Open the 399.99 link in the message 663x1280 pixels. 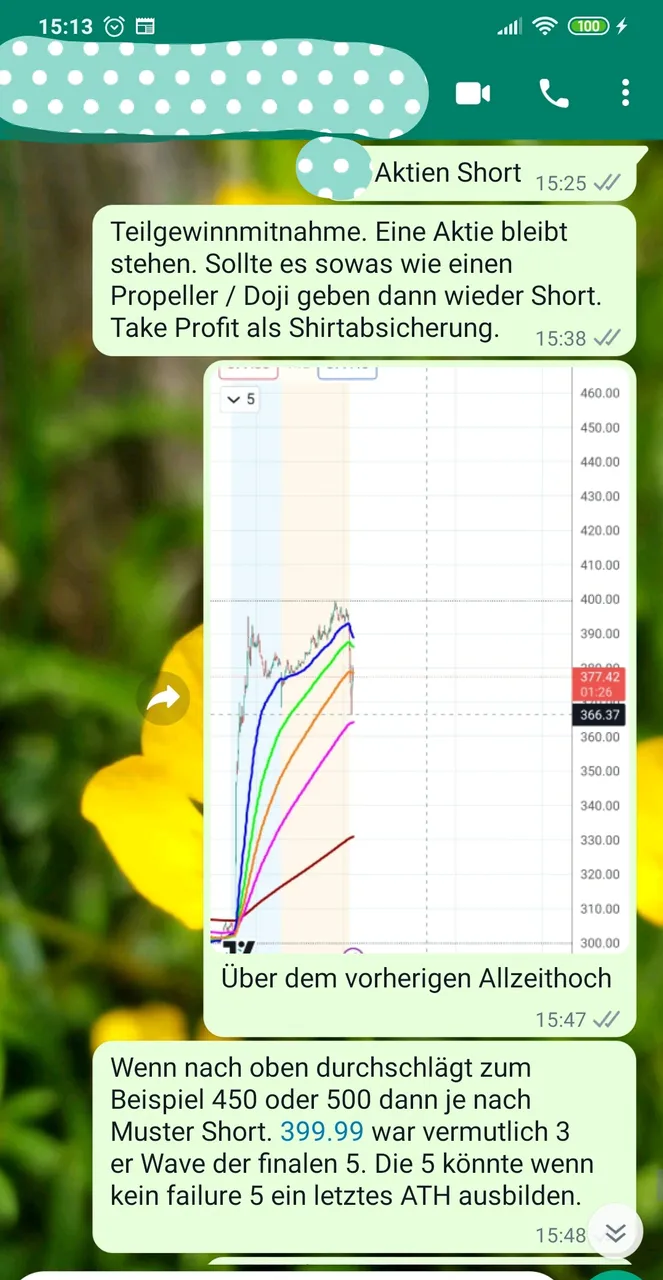tap(322, 1132)
